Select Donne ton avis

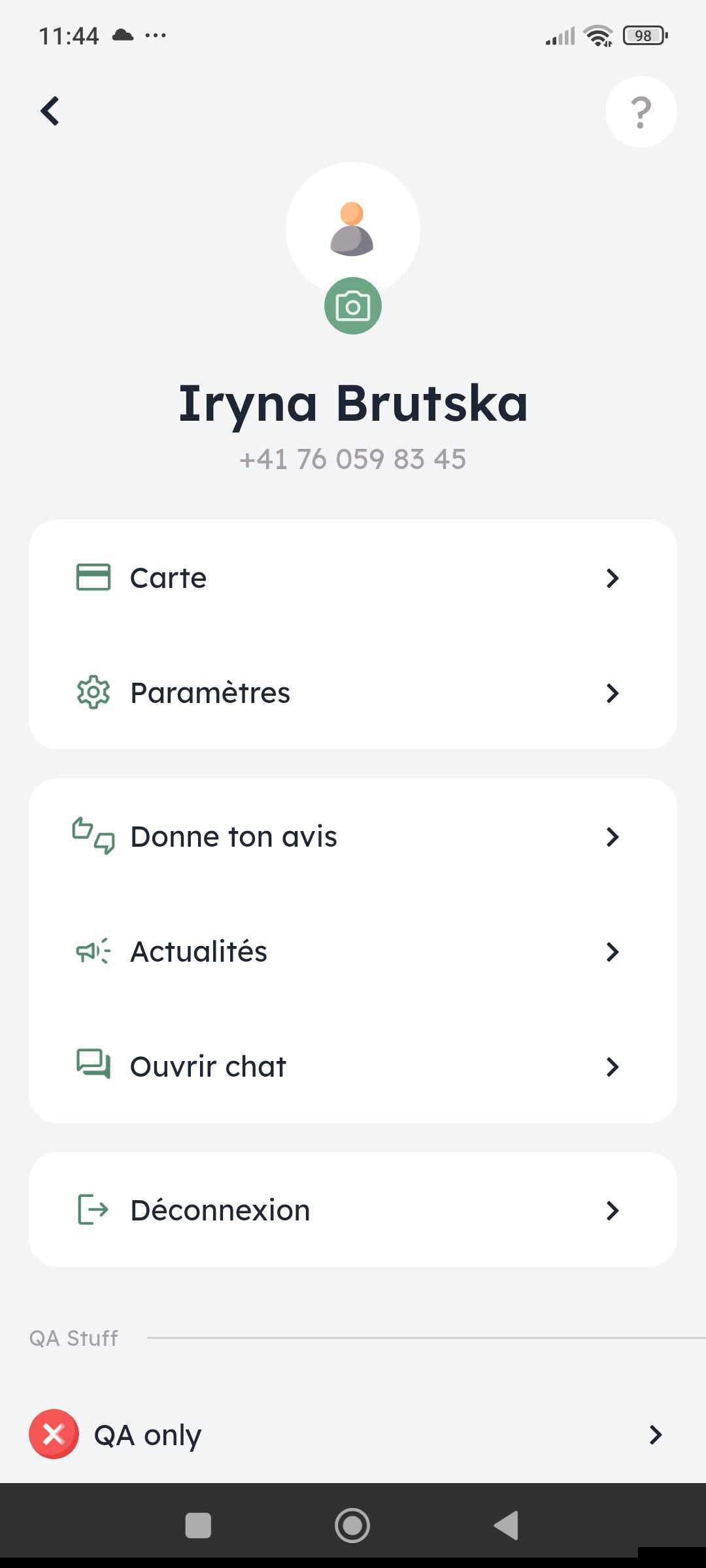tap(353, 836)
